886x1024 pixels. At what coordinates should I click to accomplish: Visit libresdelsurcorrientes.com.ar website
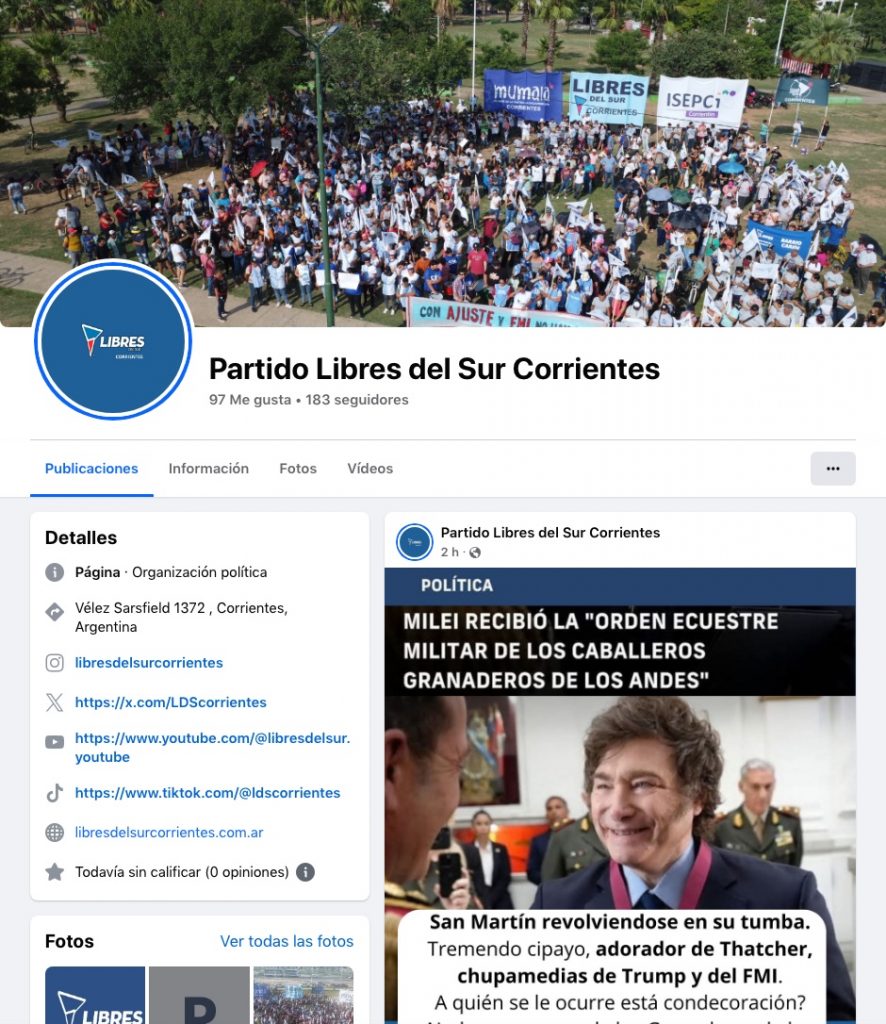(169, 832)
